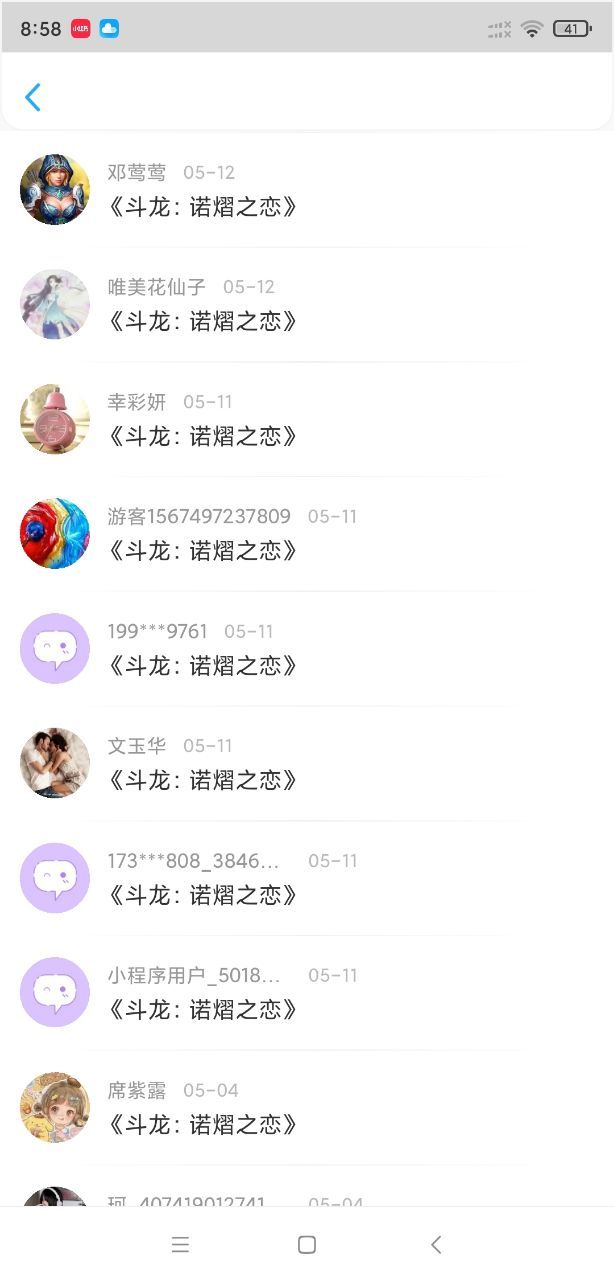Tap the system home button
This screenshot has width=614, height=1280.
(307, 1244)
